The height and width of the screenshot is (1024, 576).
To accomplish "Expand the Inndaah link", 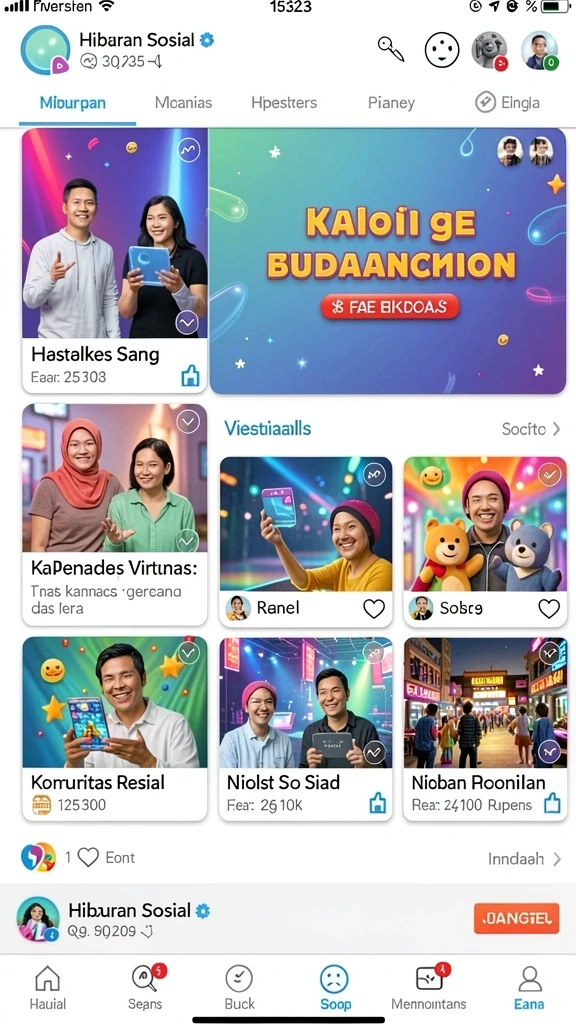I will (x=524, y=859).
